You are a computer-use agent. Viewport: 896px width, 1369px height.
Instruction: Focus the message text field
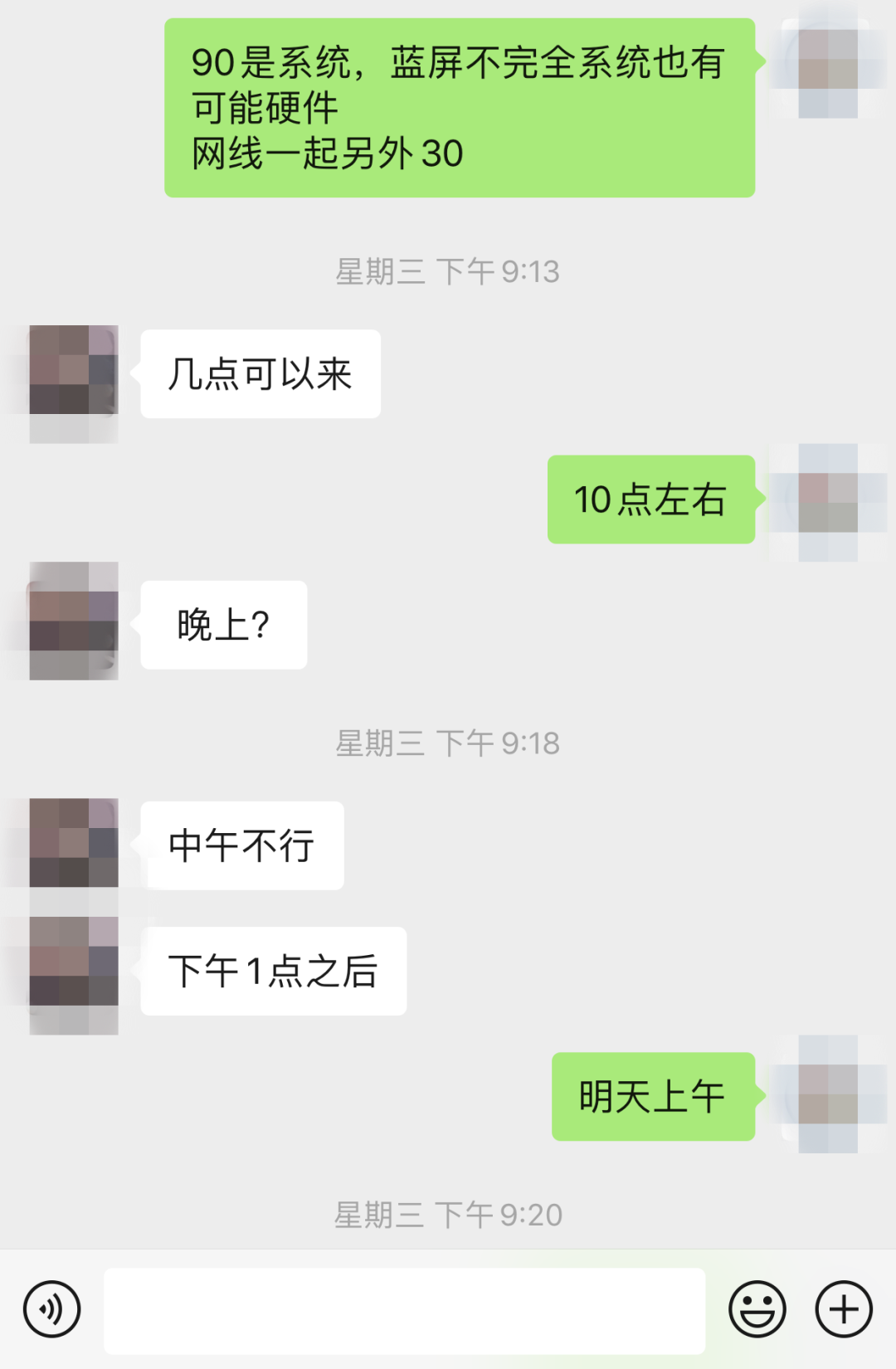point(404,1310)
